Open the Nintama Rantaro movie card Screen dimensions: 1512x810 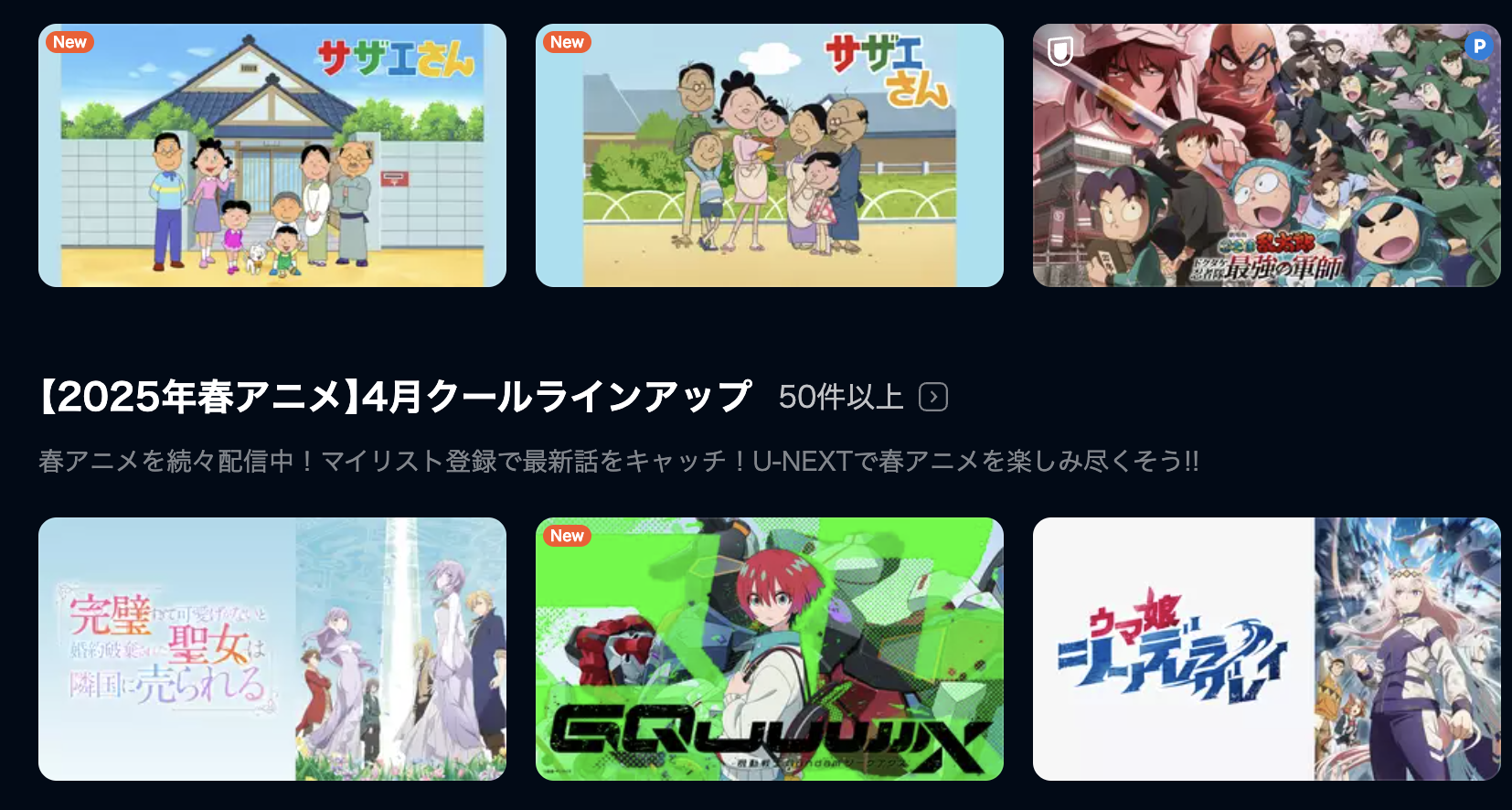click(x=1266, y=155)
